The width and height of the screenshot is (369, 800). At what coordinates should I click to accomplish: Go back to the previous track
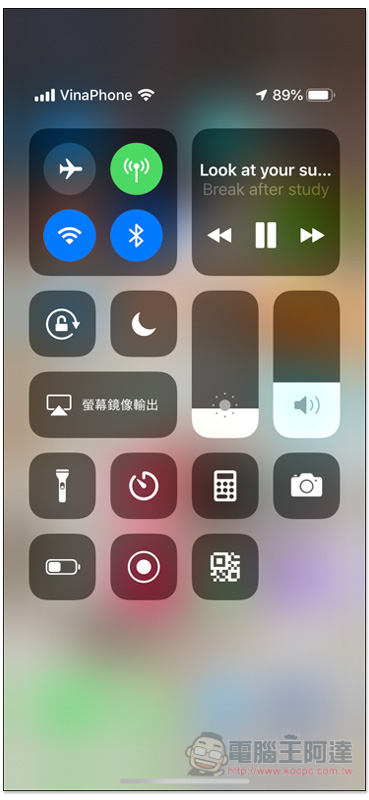[219, 235]
